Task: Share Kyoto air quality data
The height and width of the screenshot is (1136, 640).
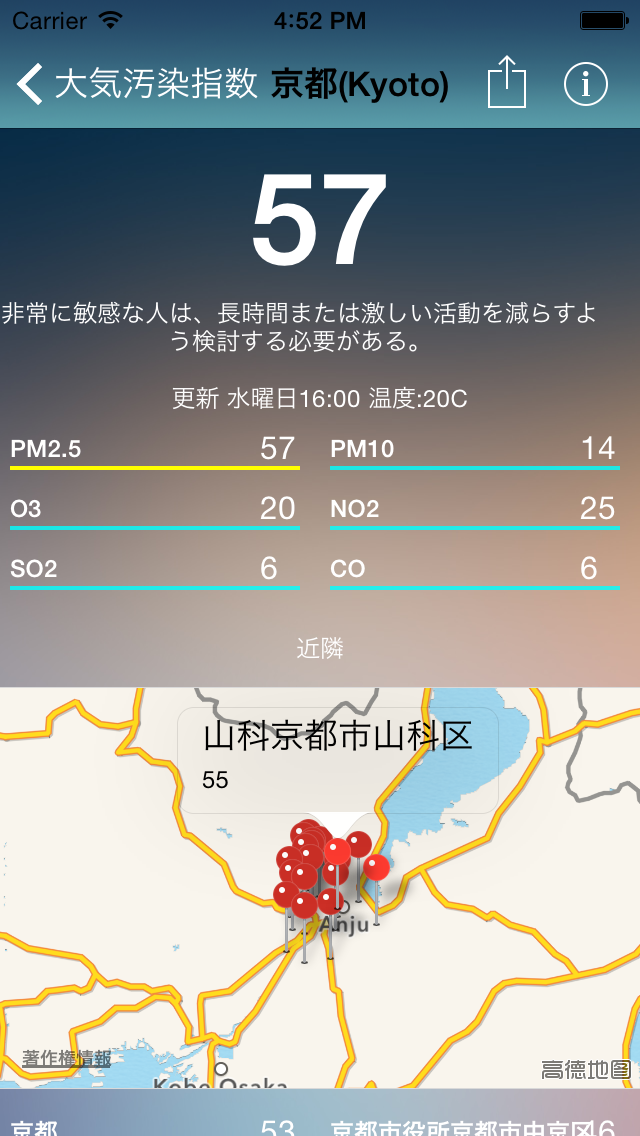Action: click(506, 84)
